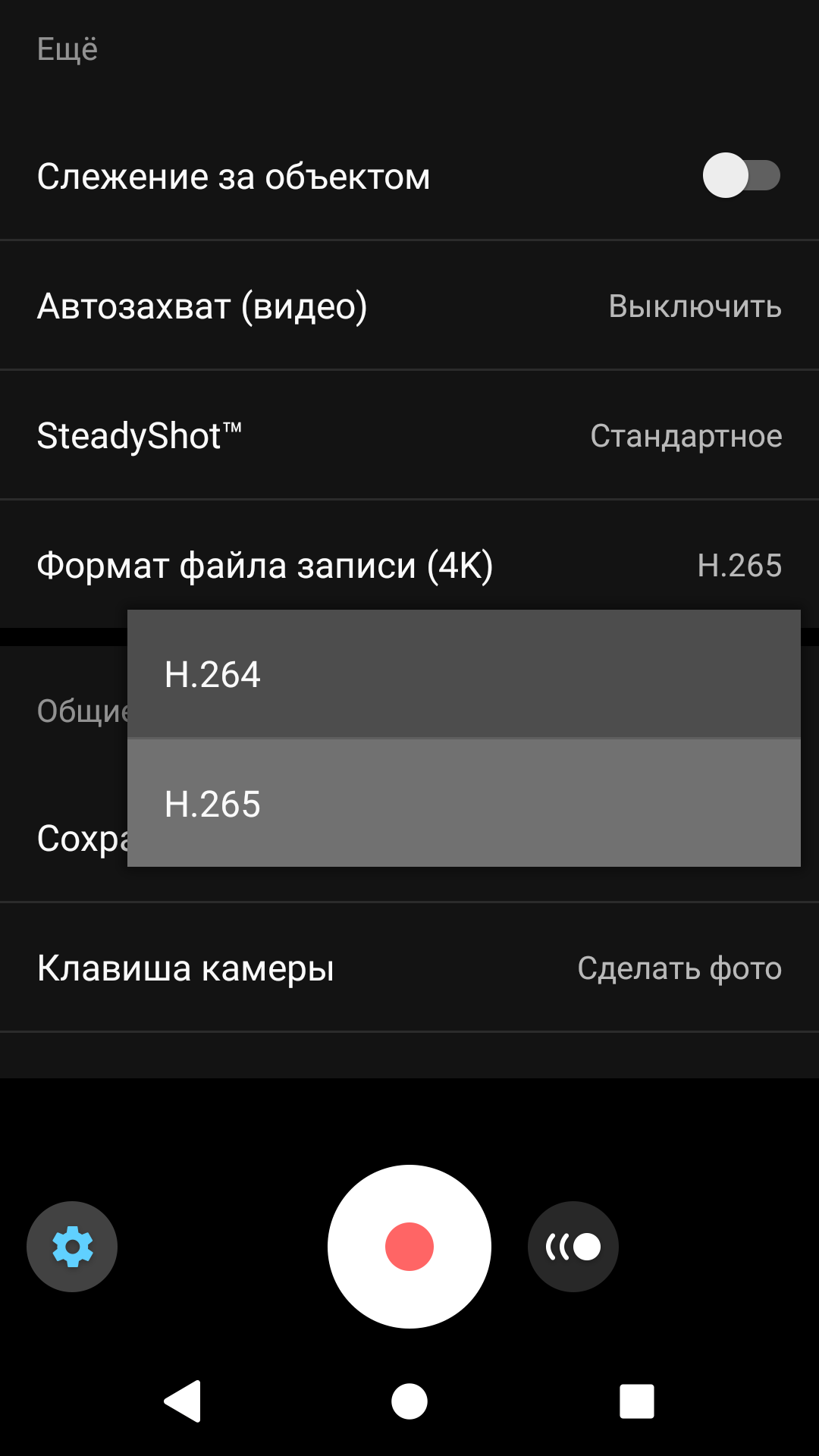The height and width of the screenshot is (1456, 819).
Task: Go back using system back button
Action: click(183, 1401)
